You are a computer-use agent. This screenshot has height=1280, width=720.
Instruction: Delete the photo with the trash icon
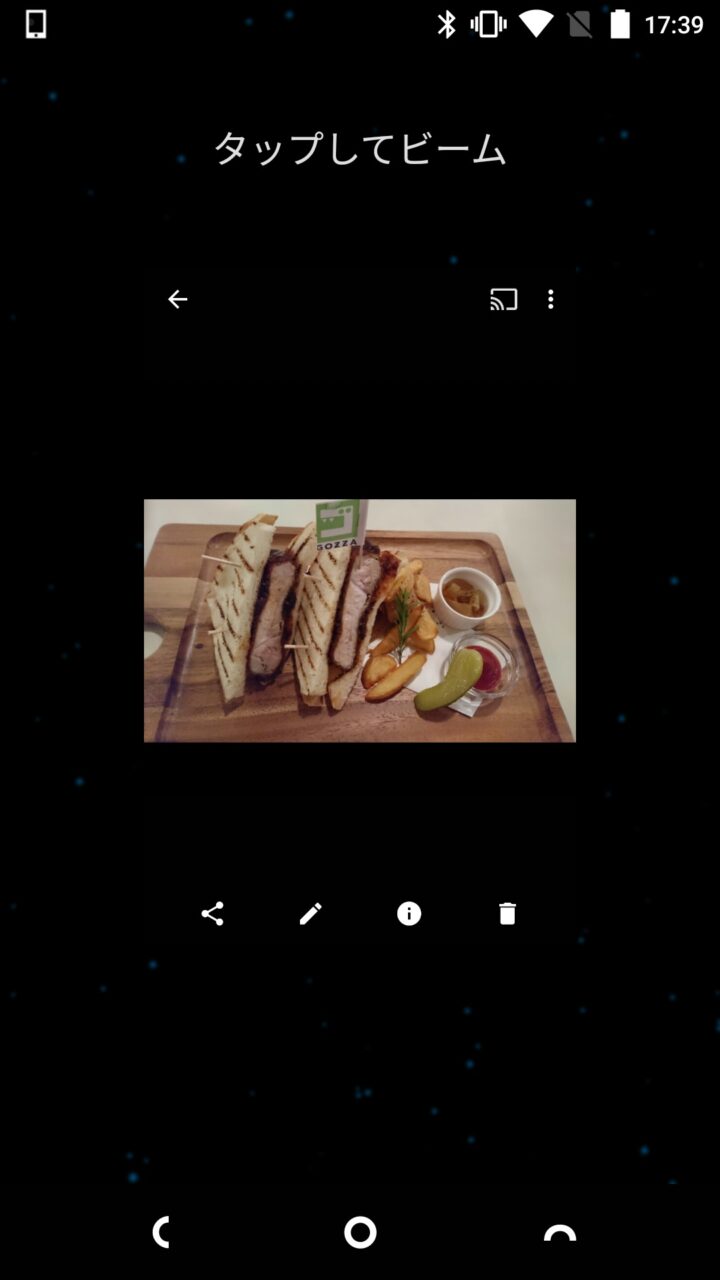pos(507,913)
